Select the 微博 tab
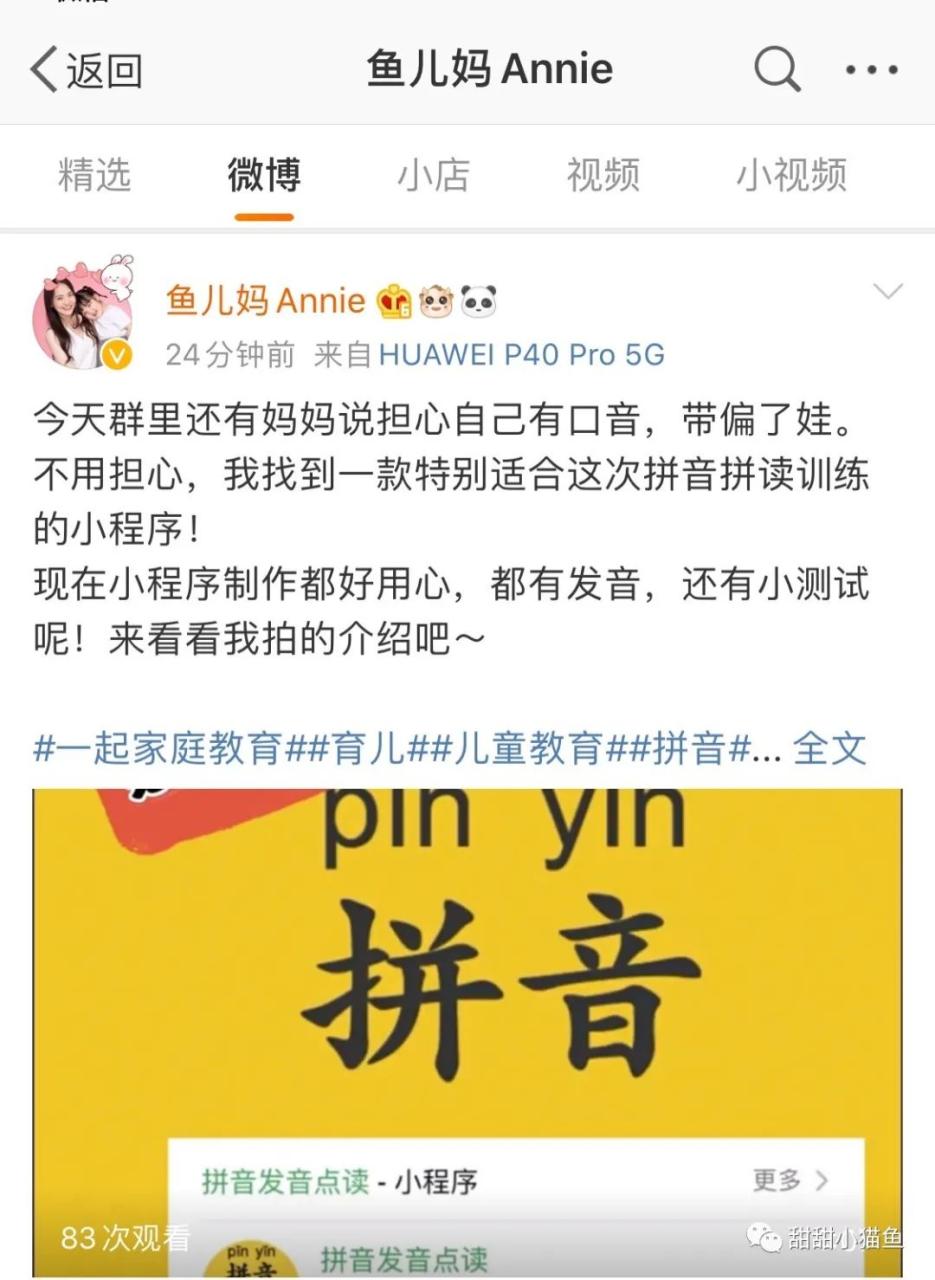 tap(264, 175)
